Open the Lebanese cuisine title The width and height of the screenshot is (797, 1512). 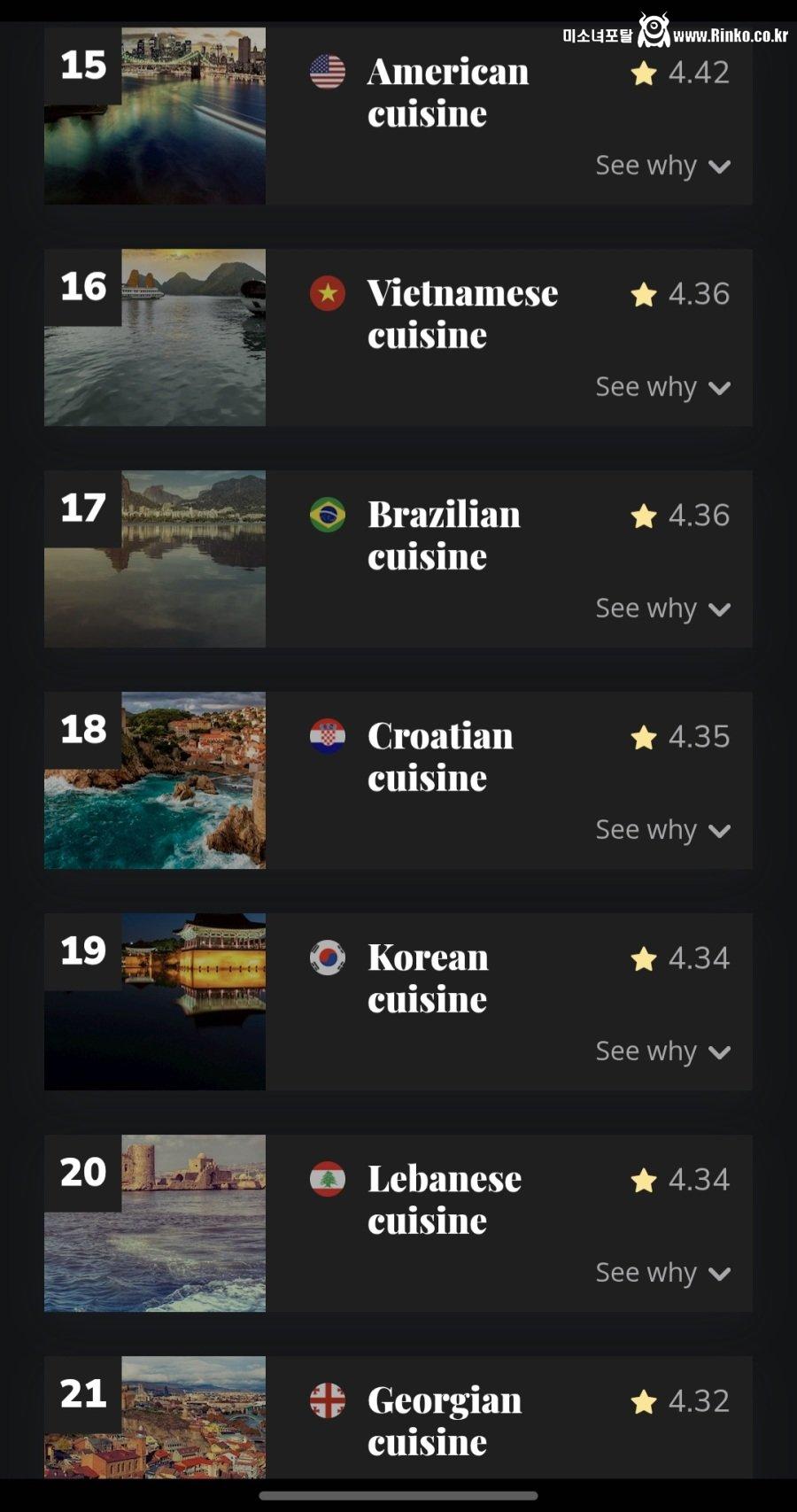(x=444, y=1199)
